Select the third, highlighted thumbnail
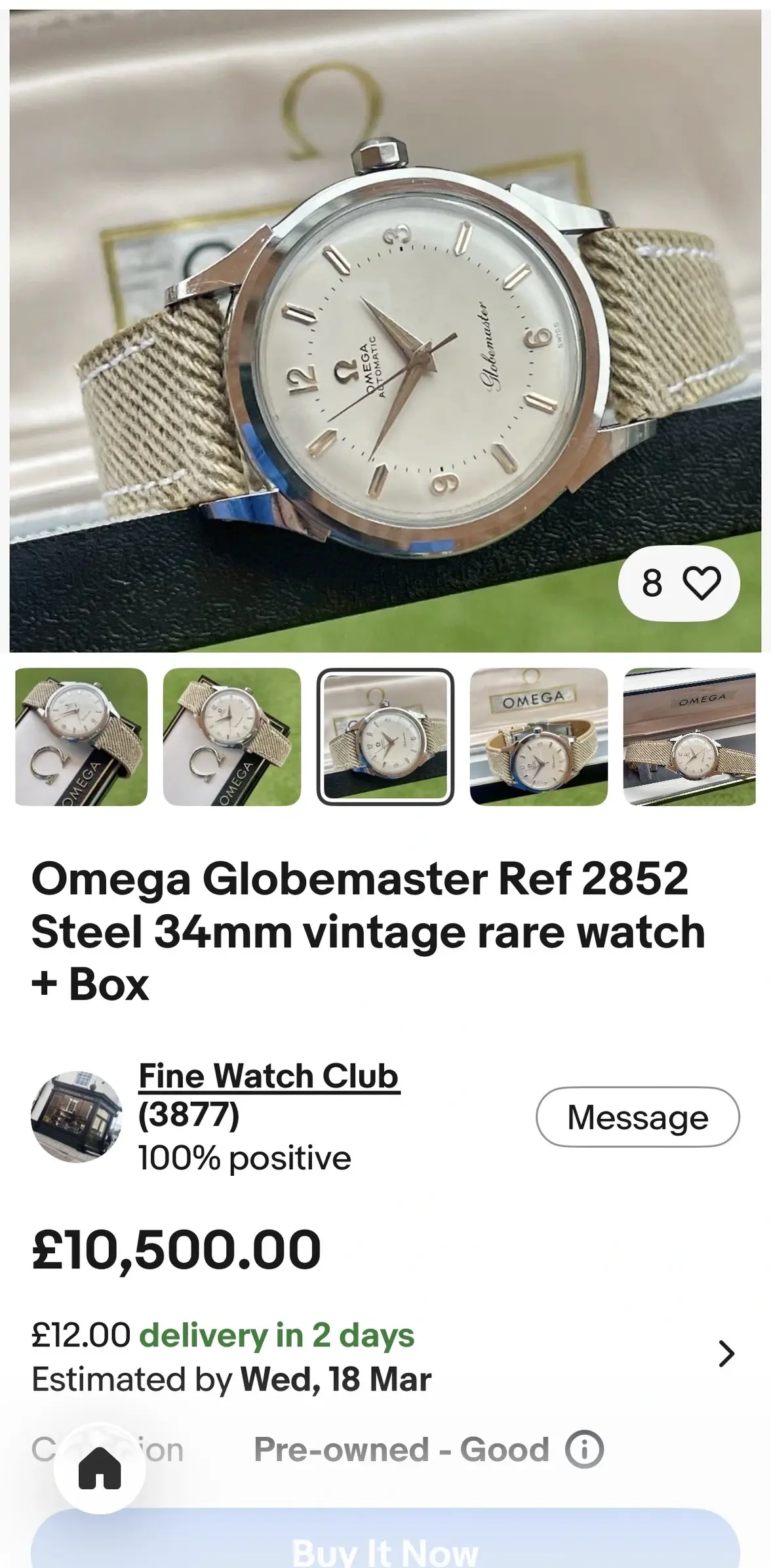Viewport: 771px width, 1568px height. 385,736
